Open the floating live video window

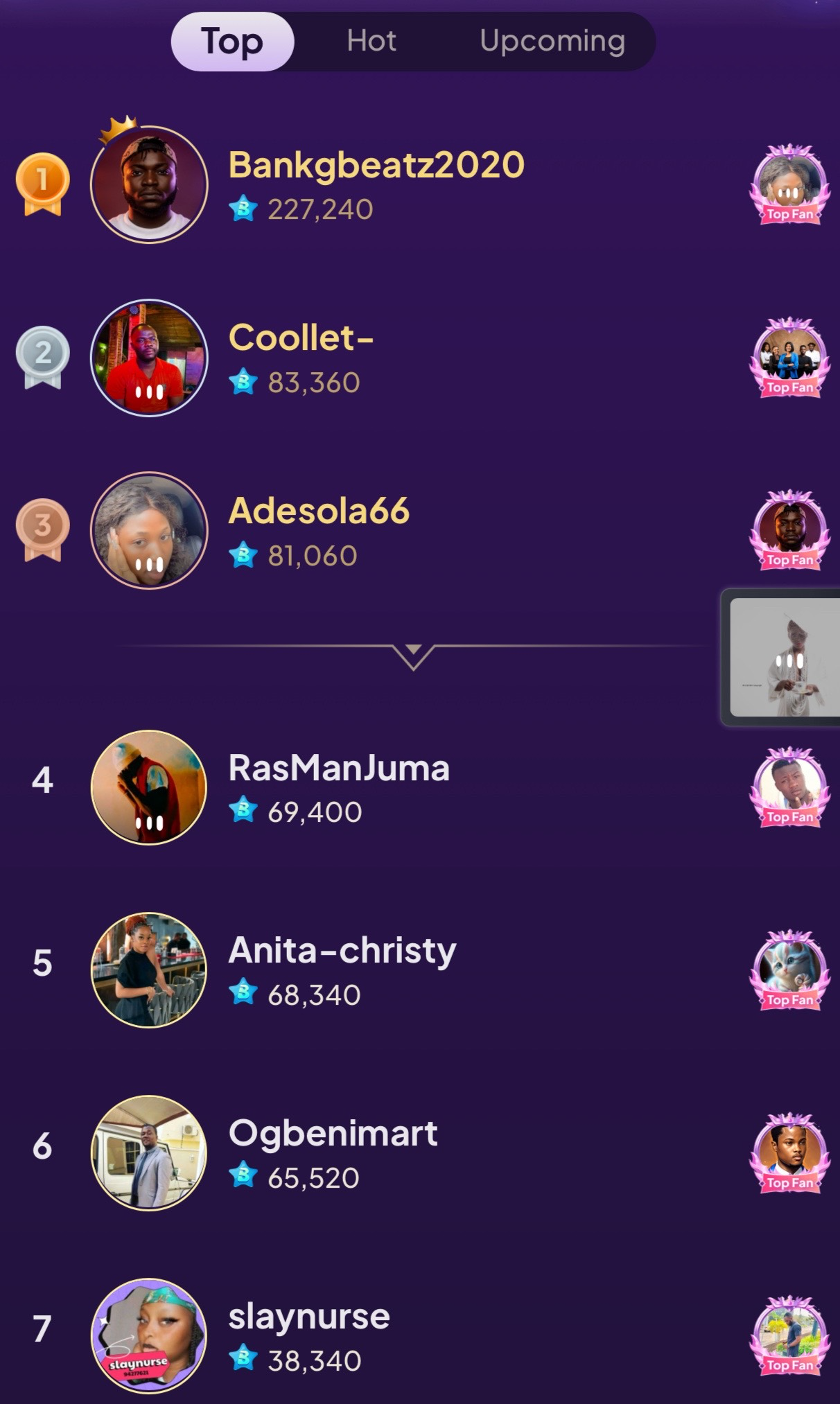pyautogui.click(x=781, y=657)
